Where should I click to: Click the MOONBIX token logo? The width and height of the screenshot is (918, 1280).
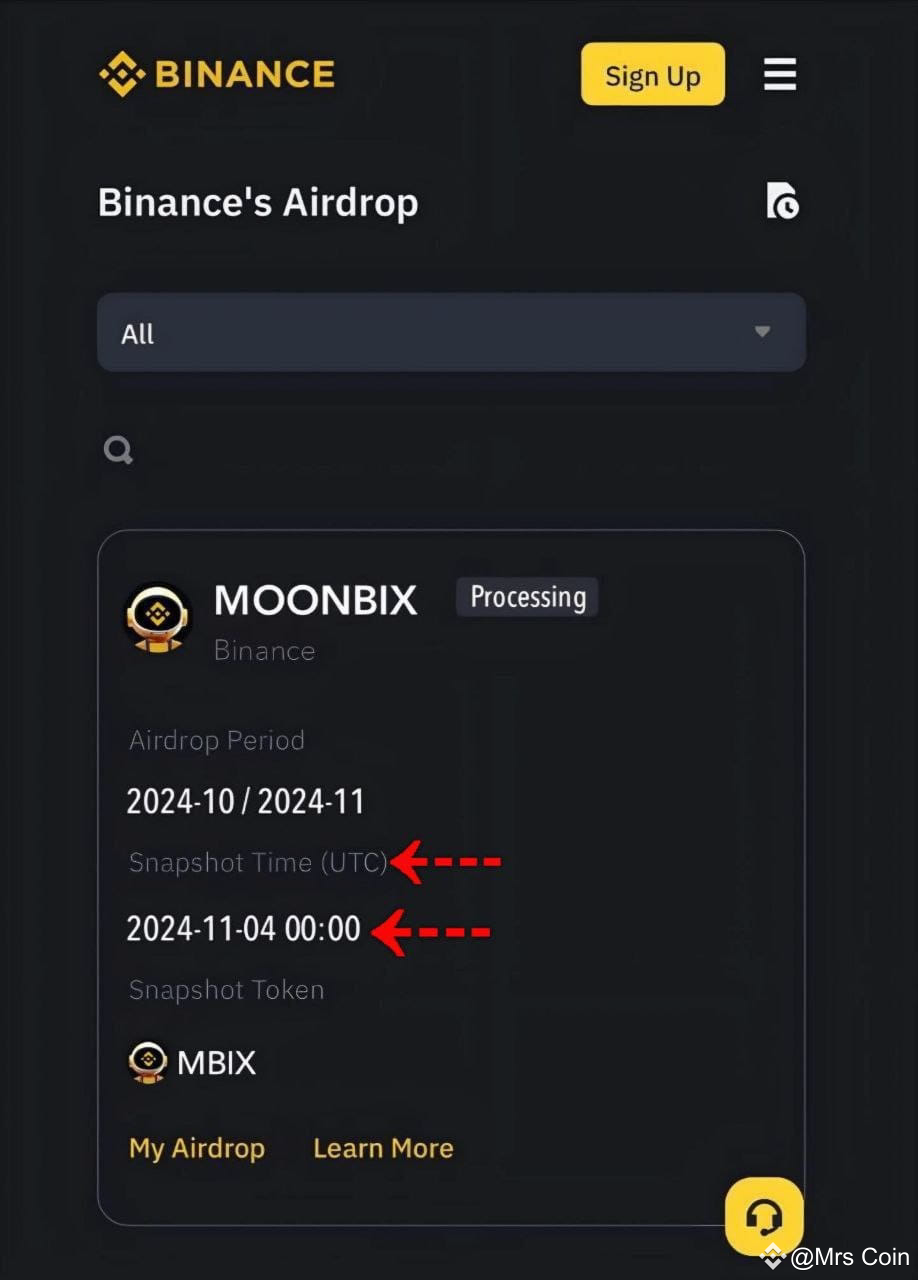point(157,618)
